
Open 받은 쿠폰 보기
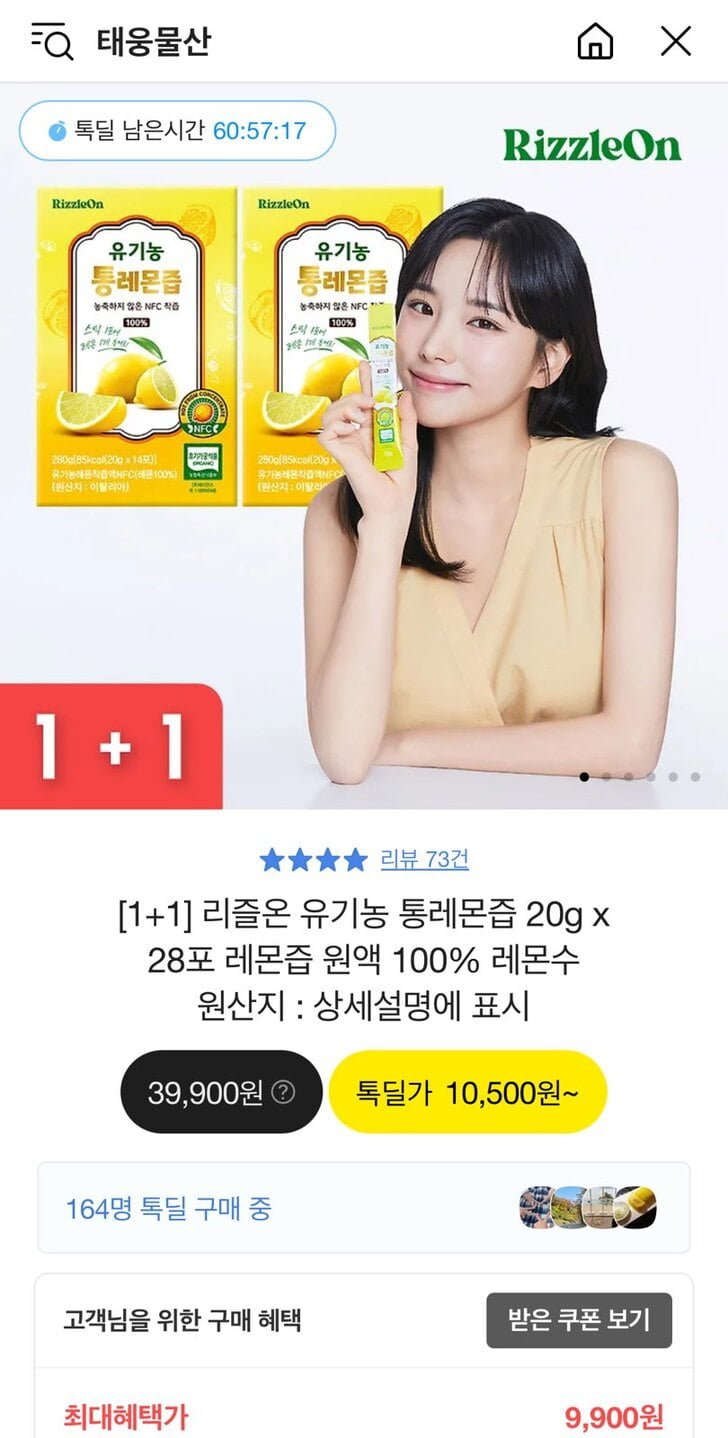(579, 1320)
